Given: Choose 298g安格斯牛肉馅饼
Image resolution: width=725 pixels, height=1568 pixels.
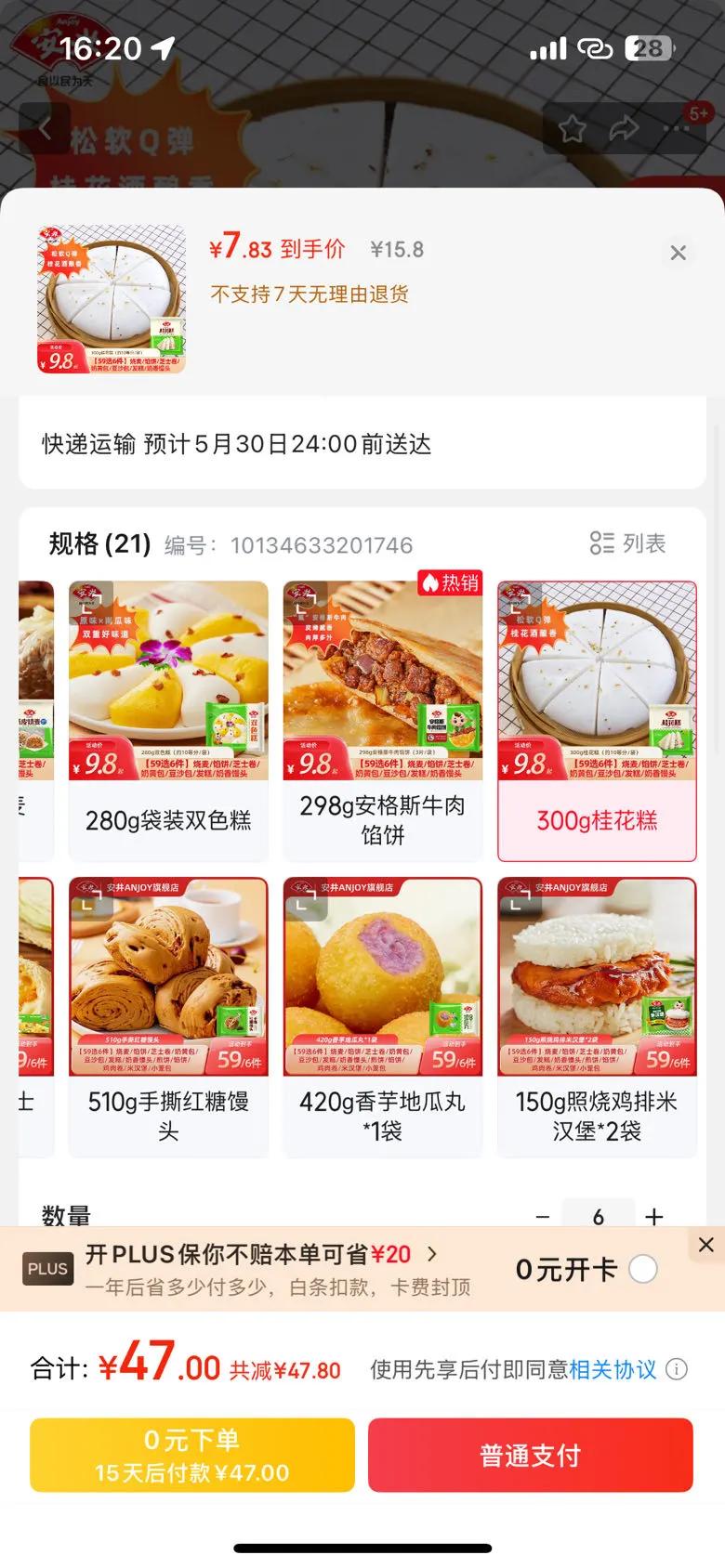Looking at the screenshot, I should pos(382,721).
